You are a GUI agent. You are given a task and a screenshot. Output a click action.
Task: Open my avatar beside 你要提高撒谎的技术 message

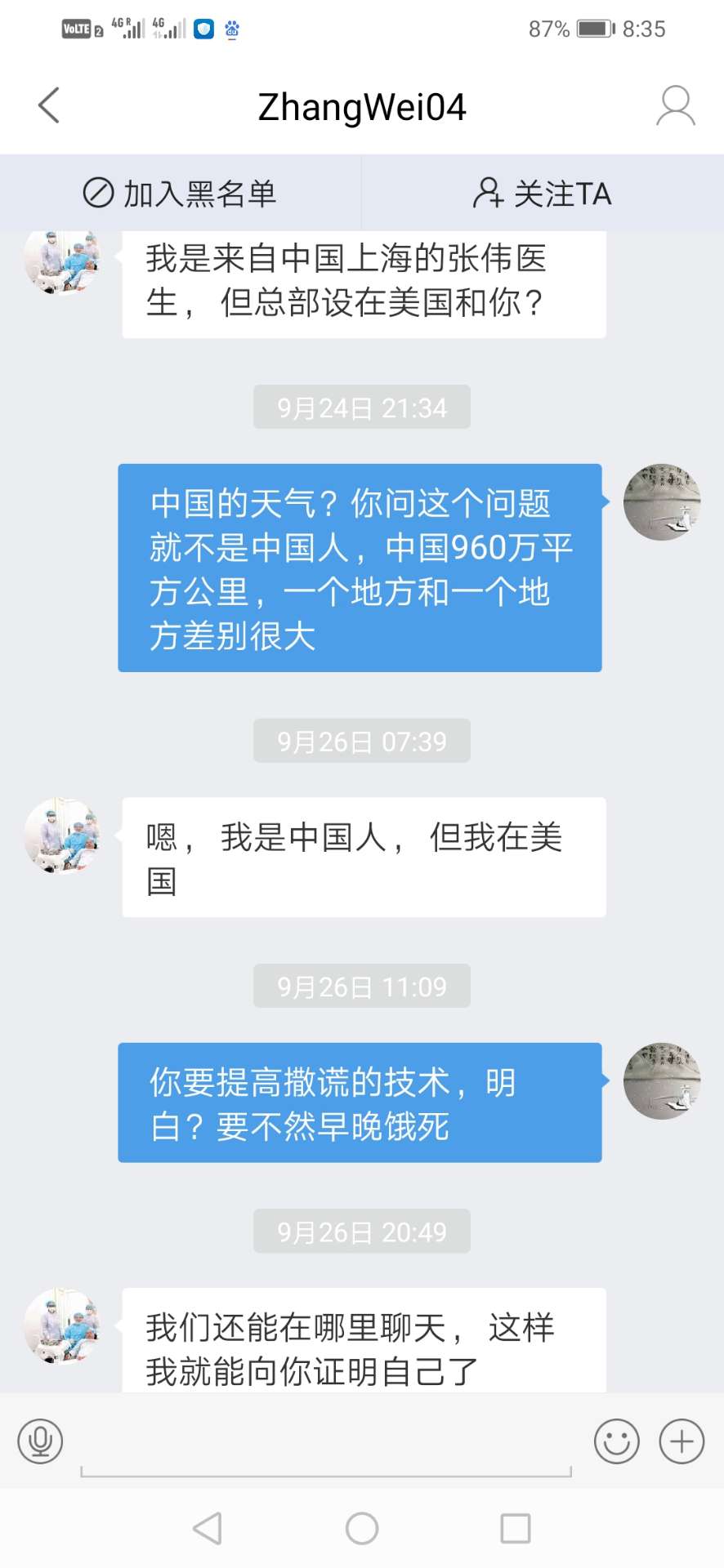[x=661, y=1080]
